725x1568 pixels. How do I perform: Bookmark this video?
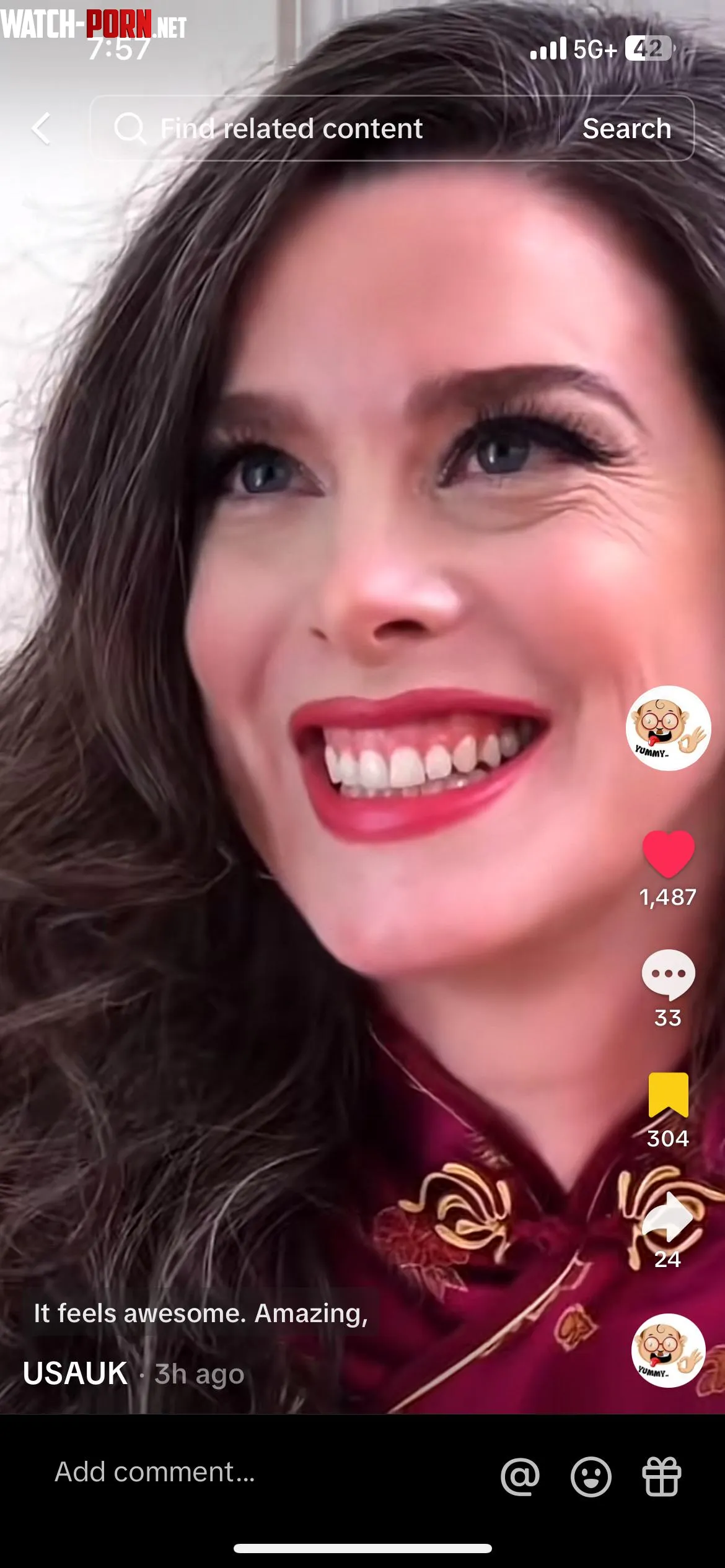[668, 1095]
